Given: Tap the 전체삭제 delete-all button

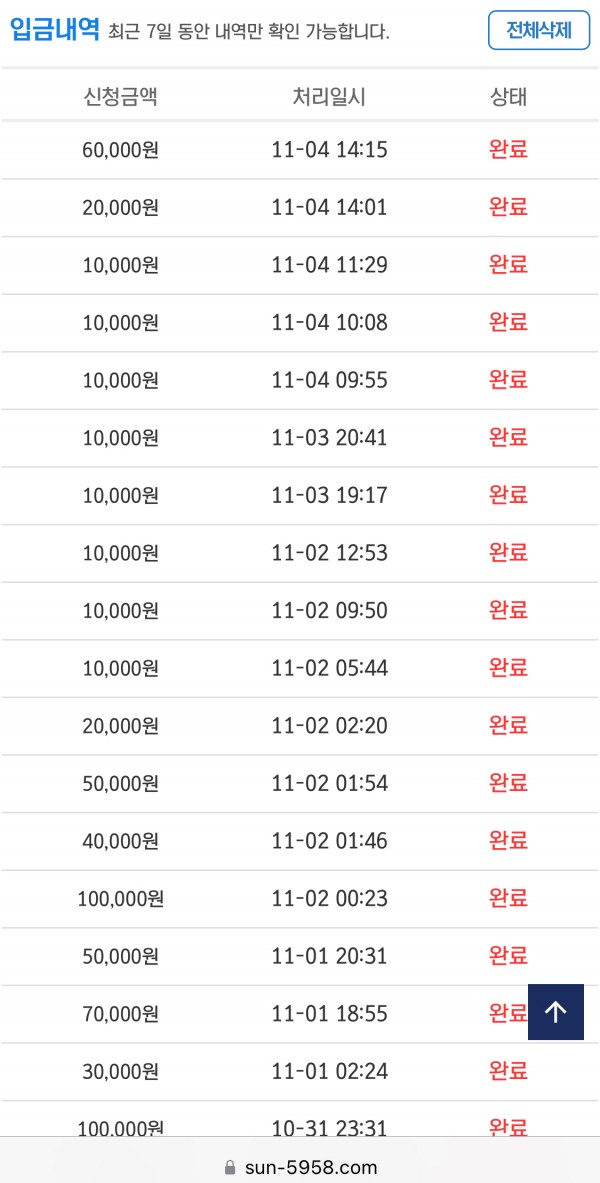Looking at the screenshot, I should pos(538,30).
